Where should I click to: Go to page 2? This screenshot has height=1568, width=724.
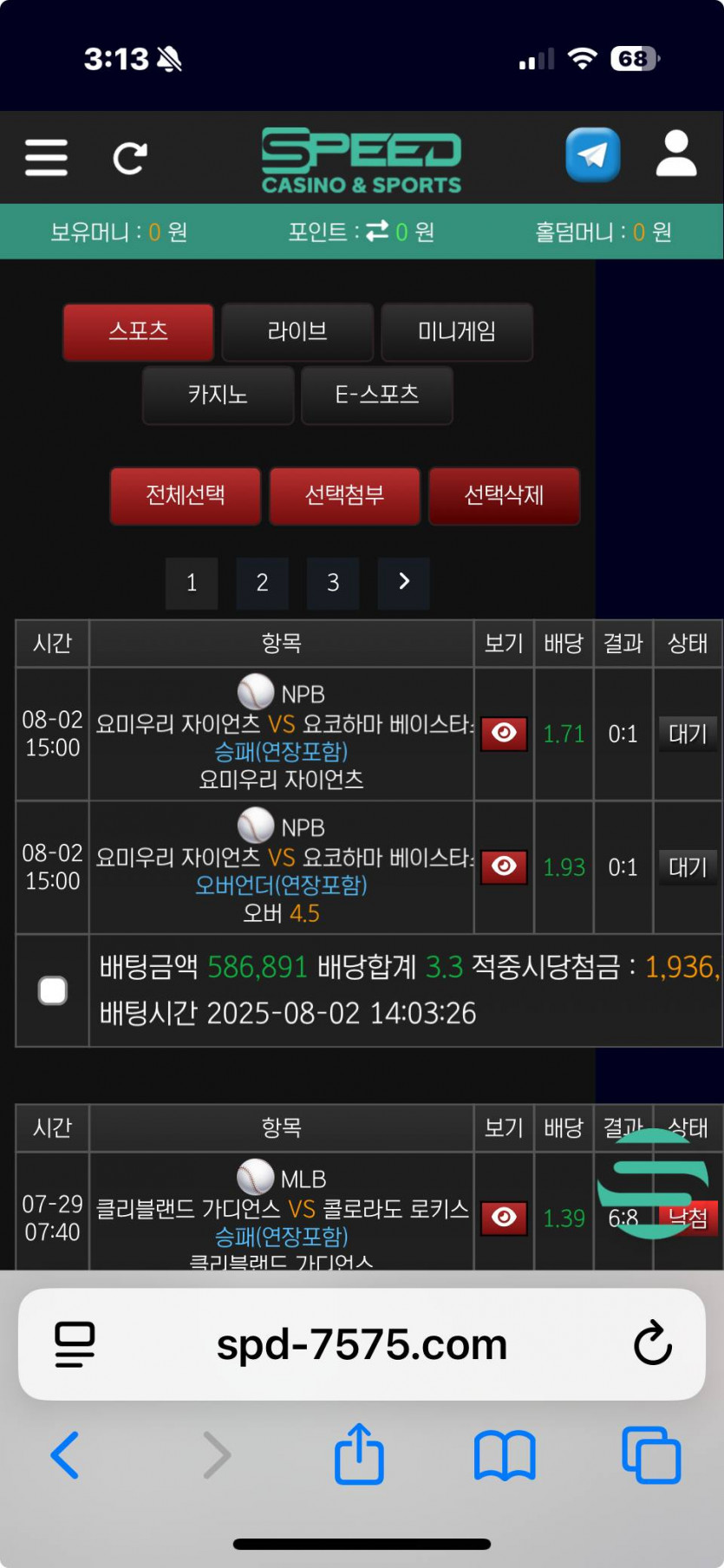point(262,583)
